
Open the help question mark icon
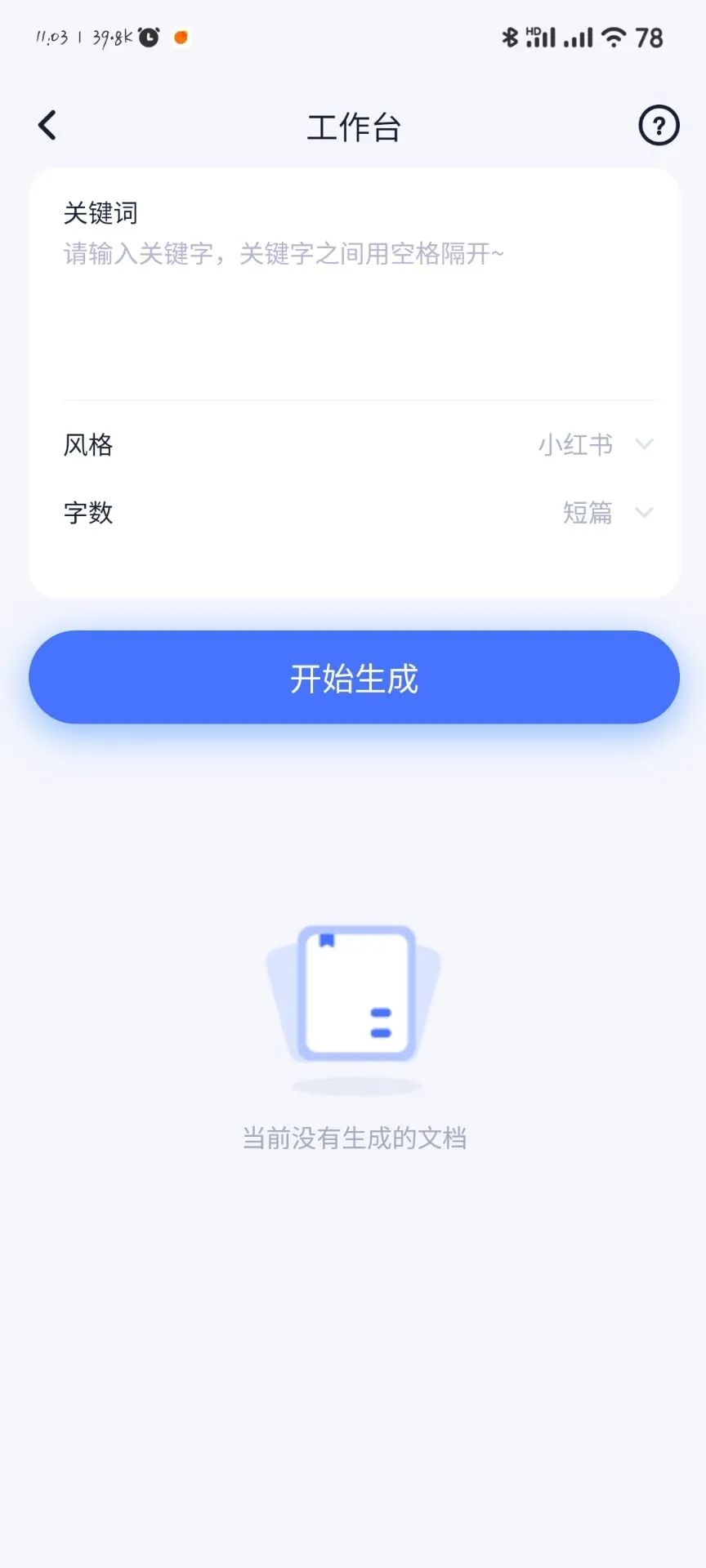click(x=659, y=125)
